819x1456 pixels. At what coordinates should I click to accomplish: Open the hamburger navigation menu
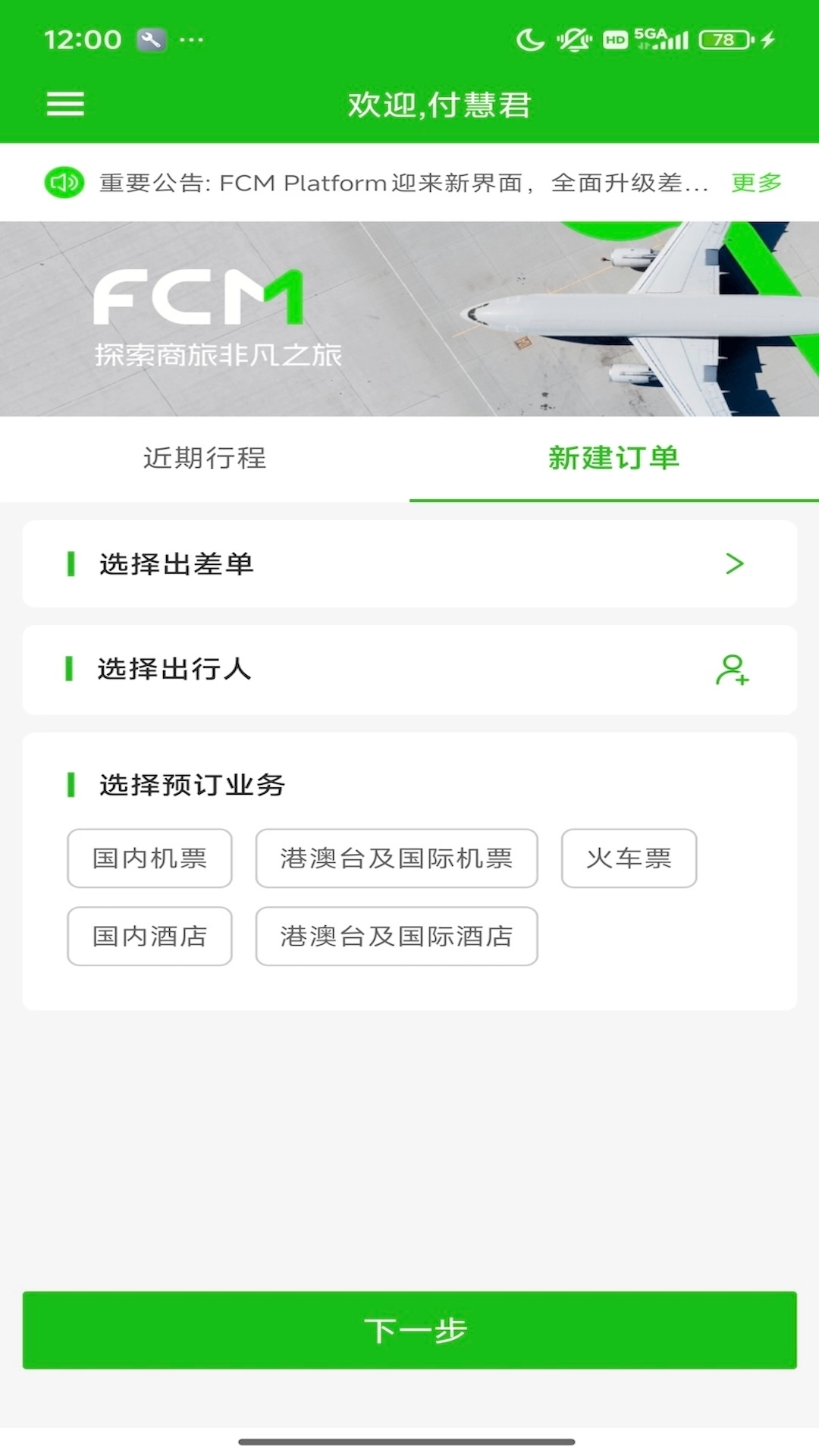click(x=64, y=104)
